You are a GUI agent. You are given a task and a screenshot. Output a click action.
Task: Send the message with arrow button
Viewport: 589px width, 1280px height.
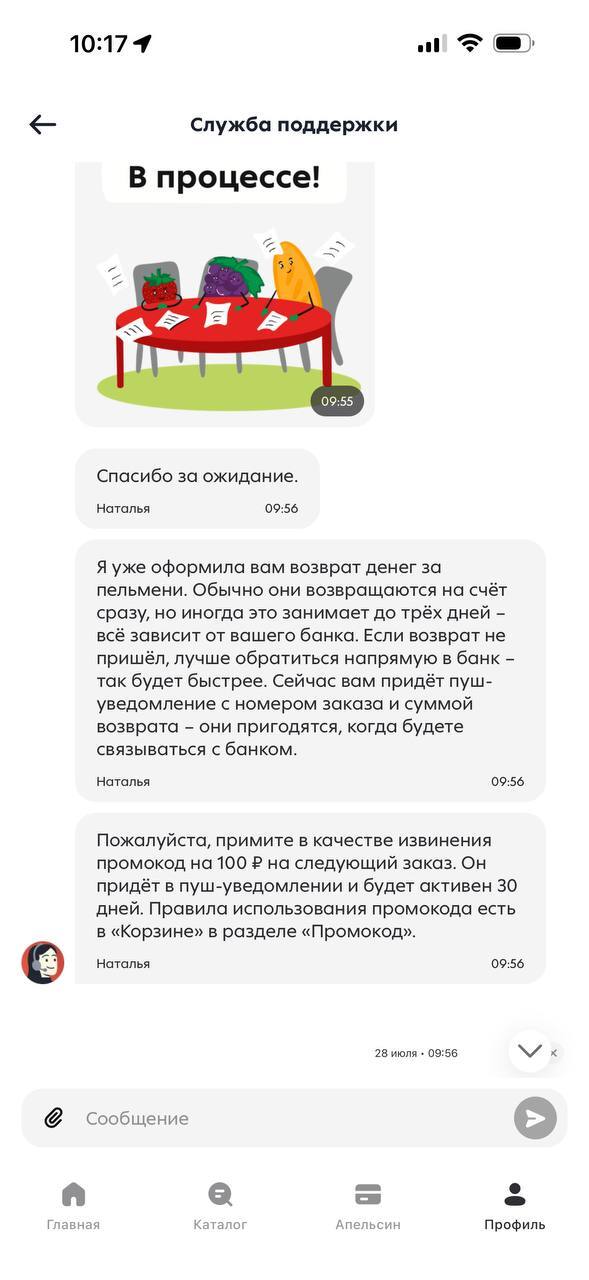(535, 1118)
